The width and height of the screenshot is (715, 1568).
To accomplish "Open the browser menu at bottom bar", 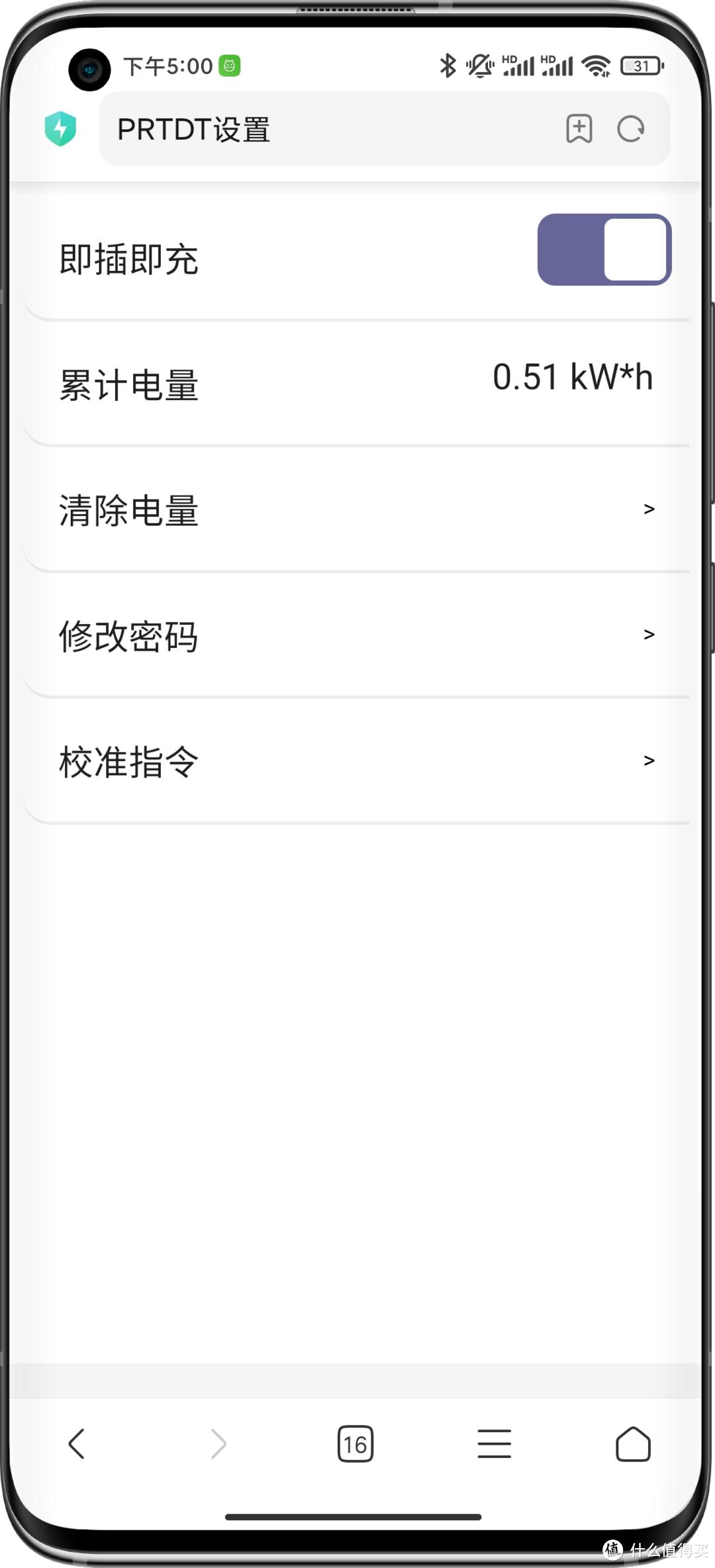I will click(494, 1445).
